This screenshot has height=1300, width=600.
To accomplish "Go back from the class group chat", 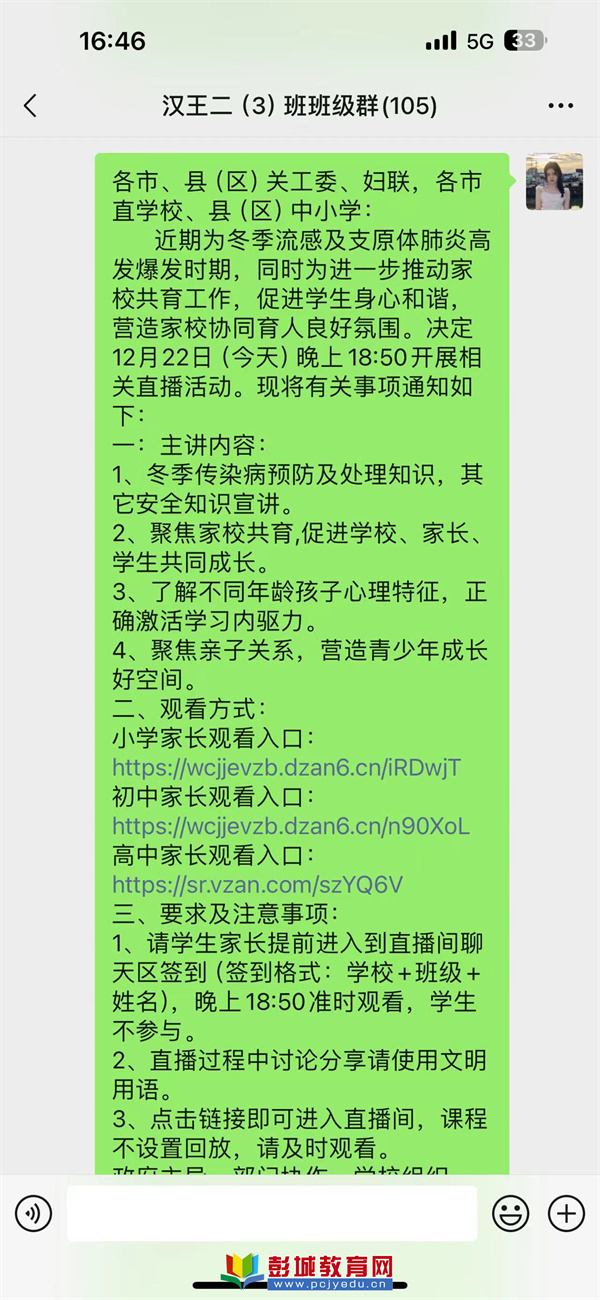I will [30, 105].
